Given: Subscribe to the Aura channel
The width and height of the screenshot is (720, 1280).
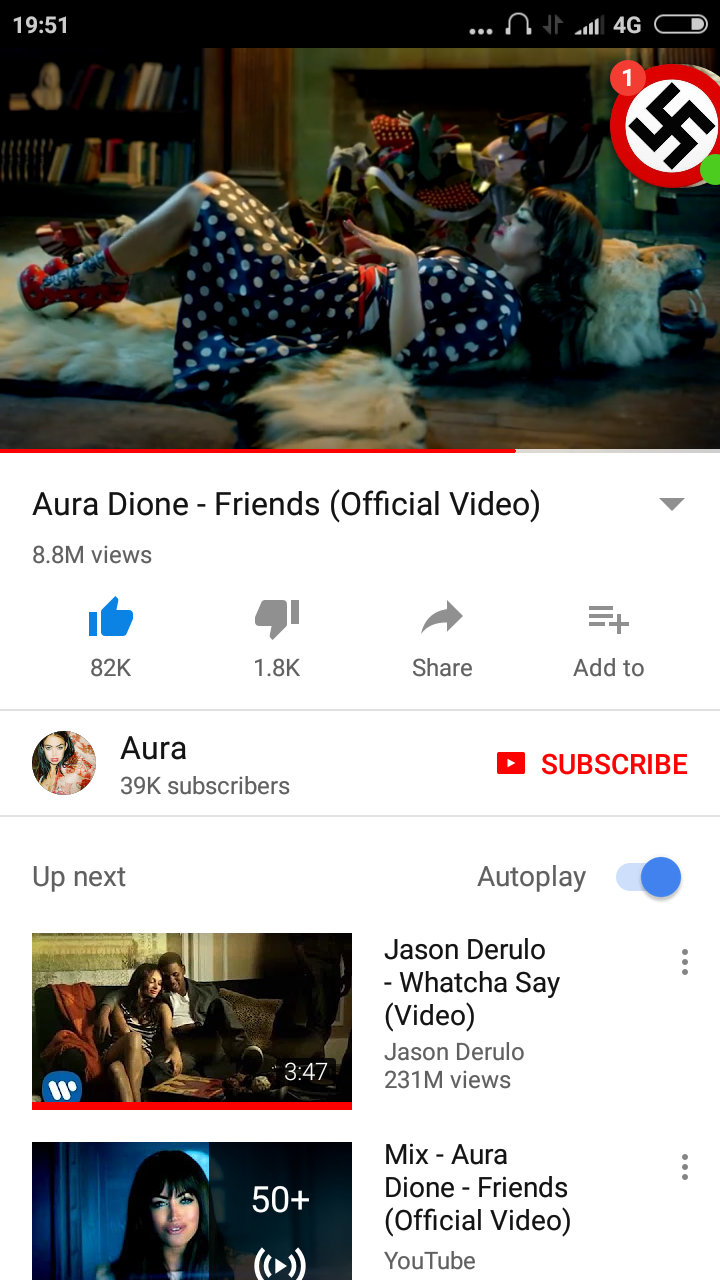Looking at the screenshot, I should (x=592, y=764).
